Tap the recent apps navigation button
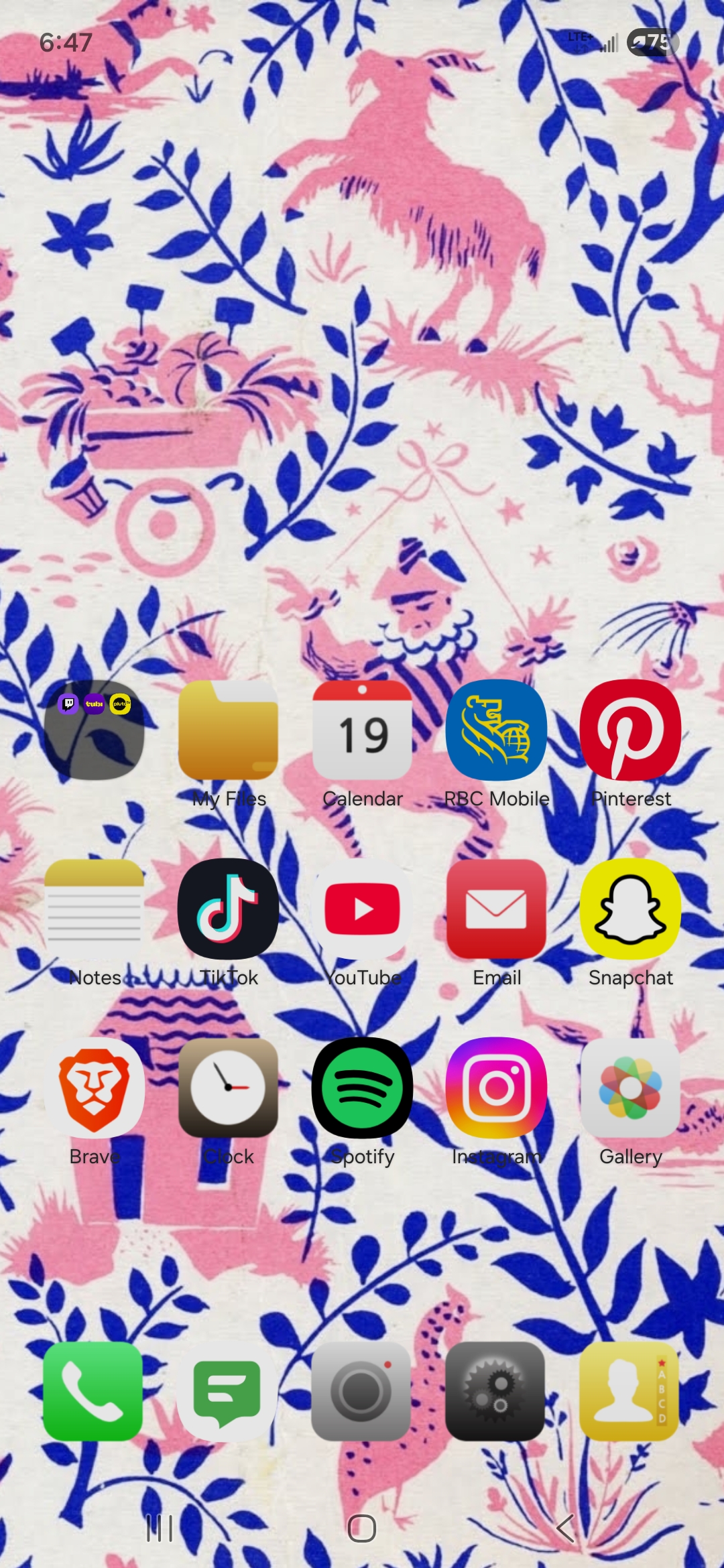 [x=160, y=1528]
